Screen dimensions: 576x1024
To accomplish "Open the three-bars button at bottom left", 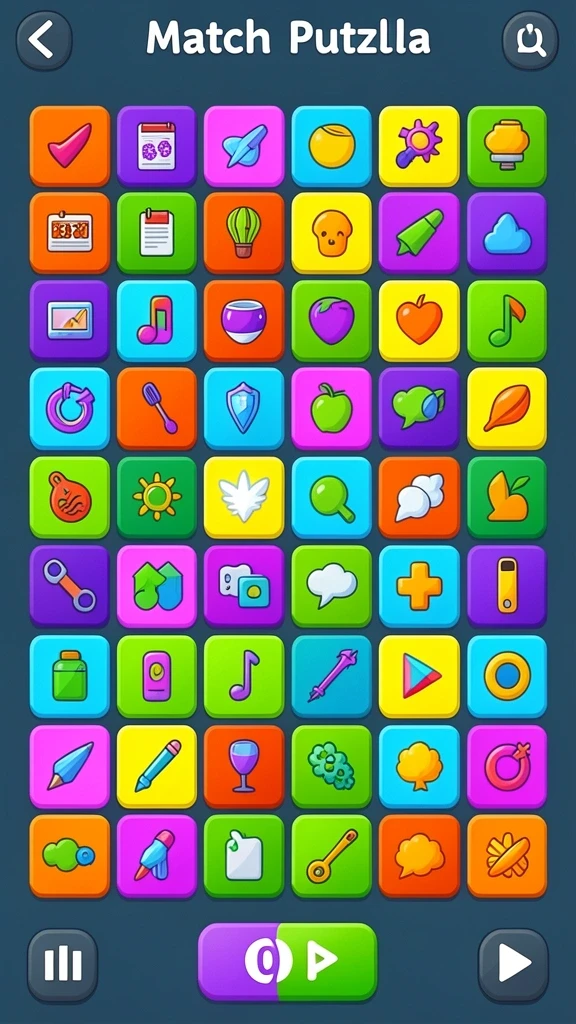I will click(x=63, y=965).
